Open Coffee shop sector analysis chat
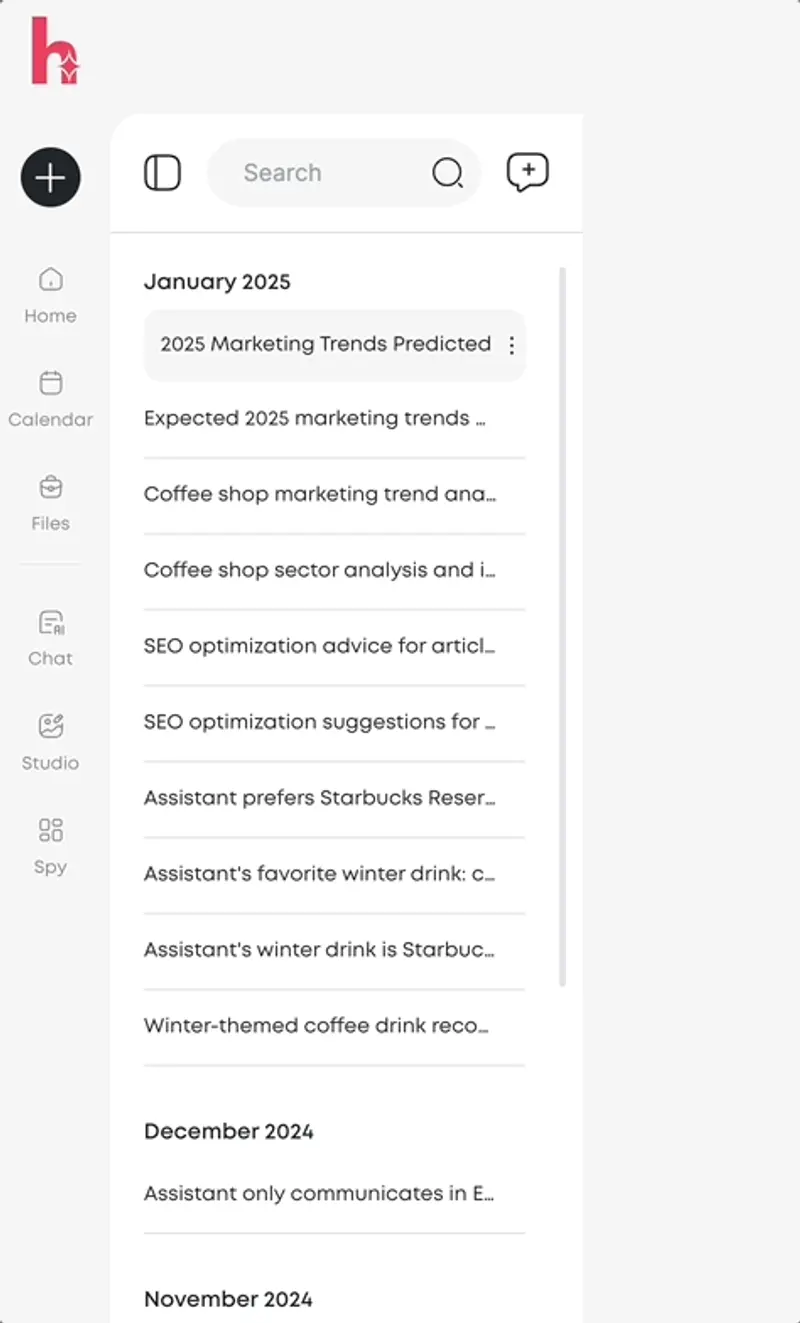This screenshot has width=800, height=1323. pyautogui.click(x=320, y=571)
